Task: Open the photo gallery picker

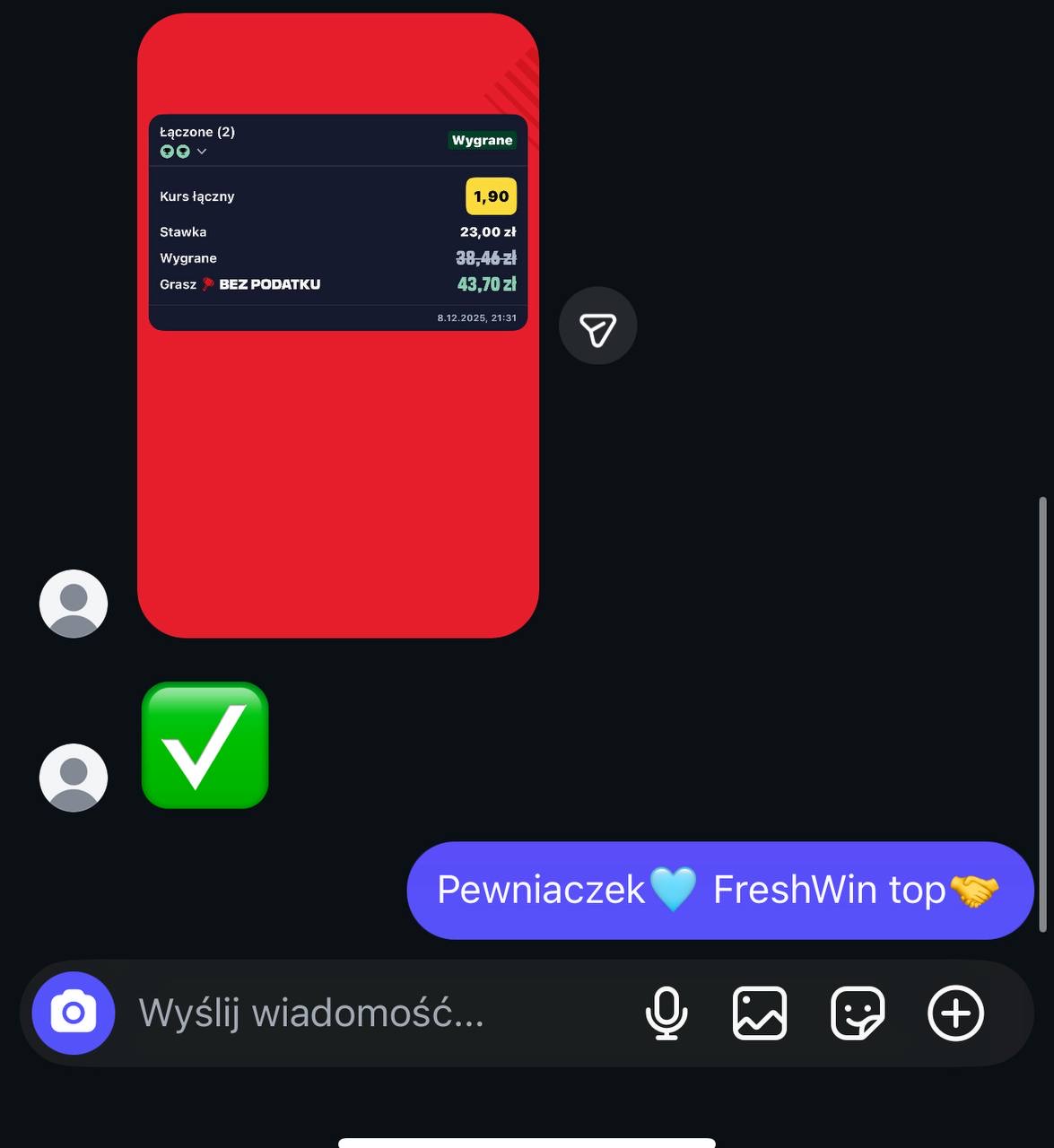Action: pyautogui.click(x=760, y=1013)
